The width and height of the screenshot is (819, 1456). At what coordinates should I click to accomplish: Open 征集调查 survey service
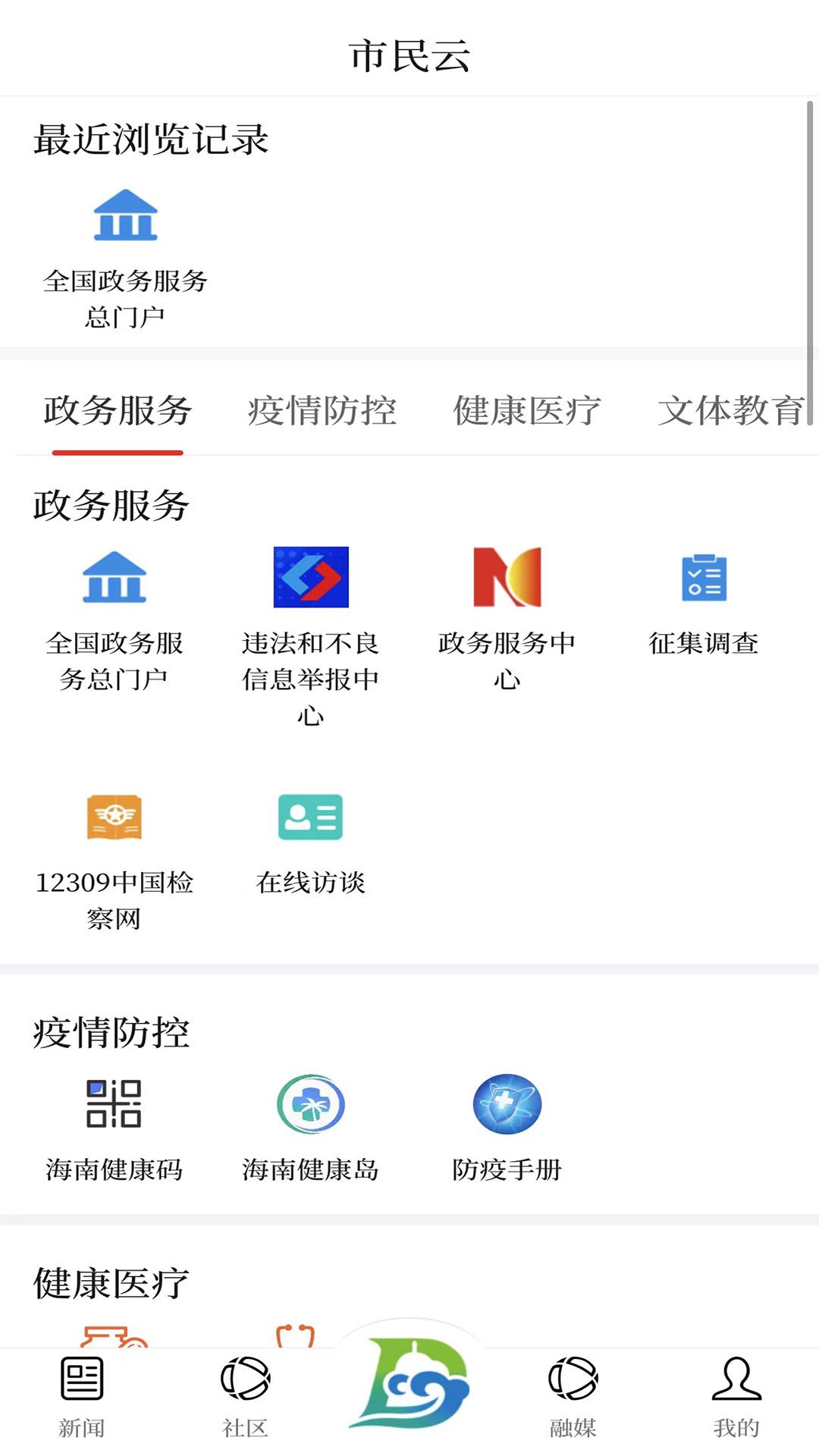tap(704, 601)
